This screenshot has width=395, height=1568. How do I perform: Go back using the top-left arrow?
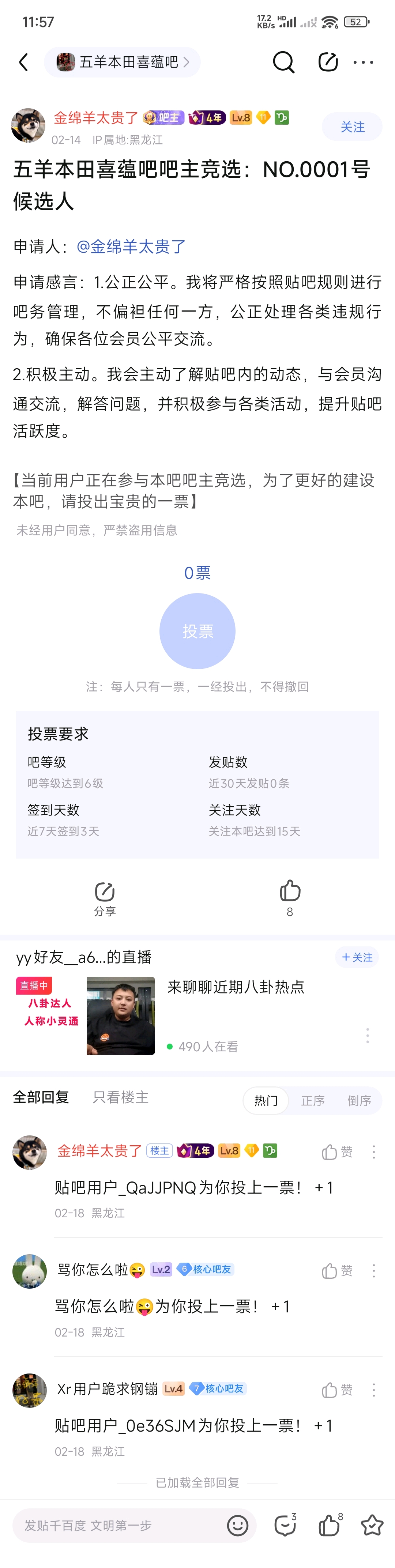tap(24, 62)
